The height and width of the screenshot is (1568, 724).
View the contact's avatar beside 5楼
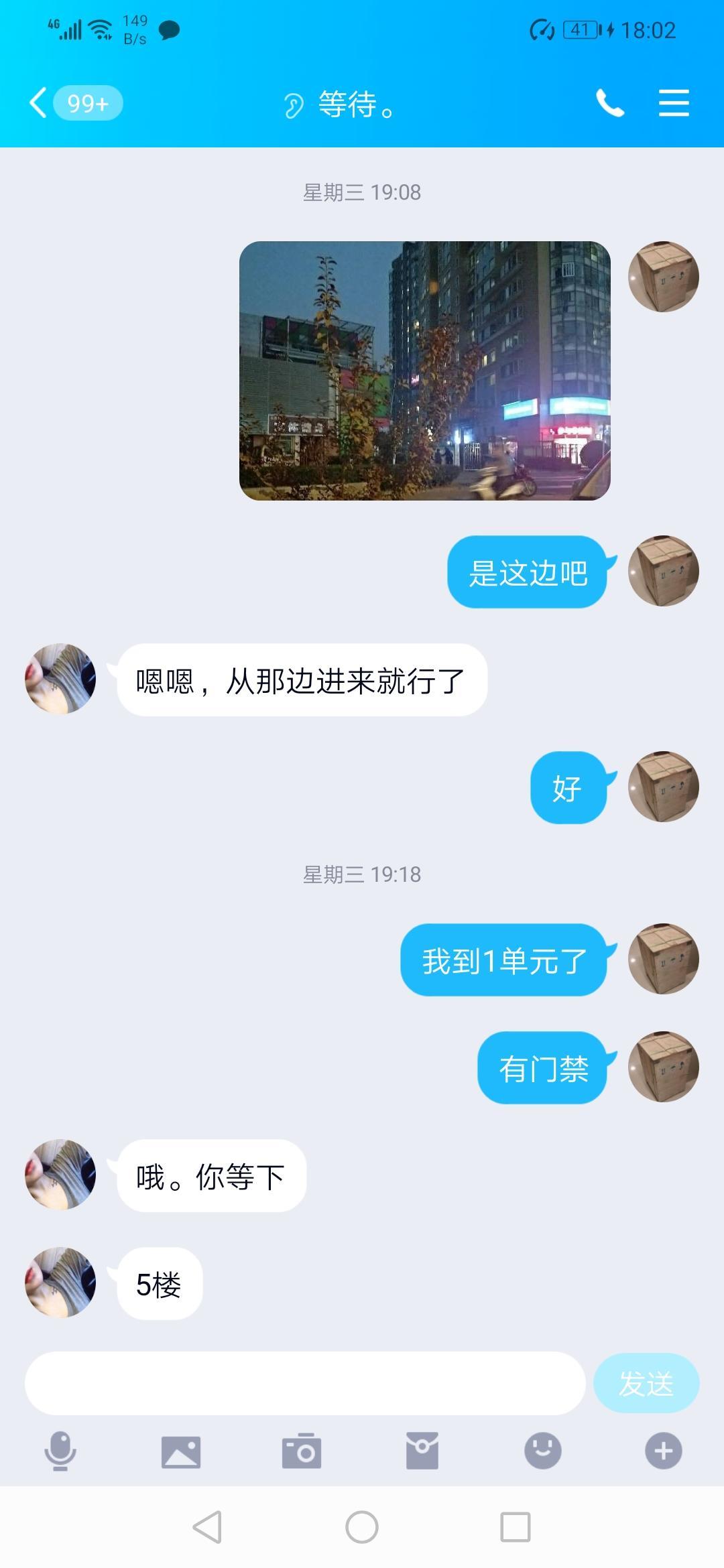(60, 1283)
